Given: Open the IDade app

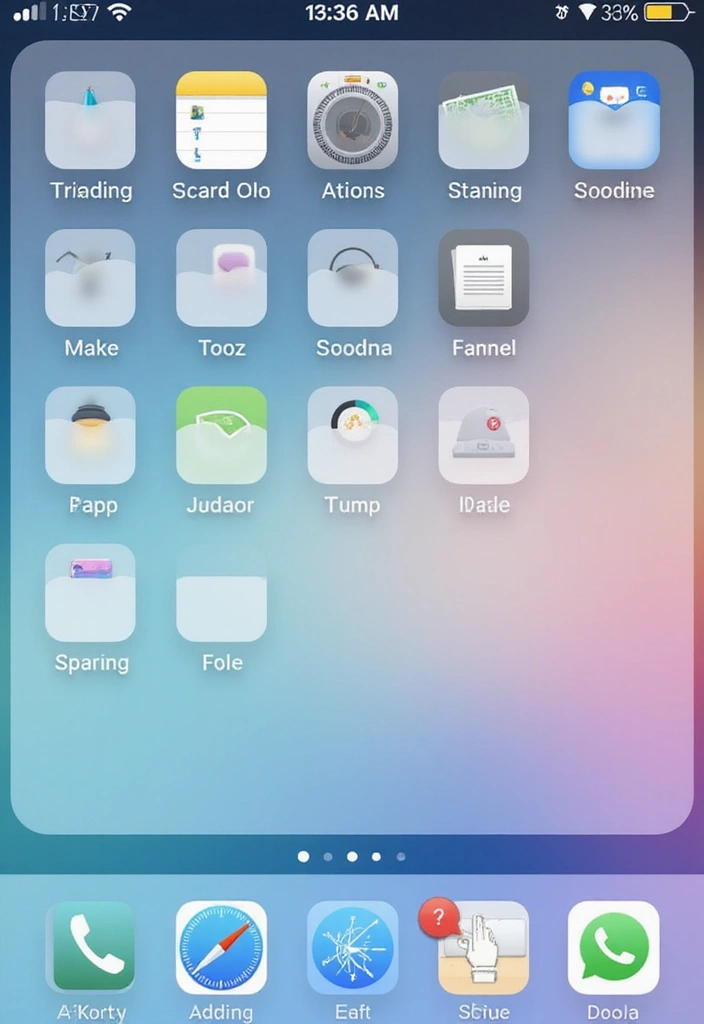Looking at the screenshot, I should point(483,435).
